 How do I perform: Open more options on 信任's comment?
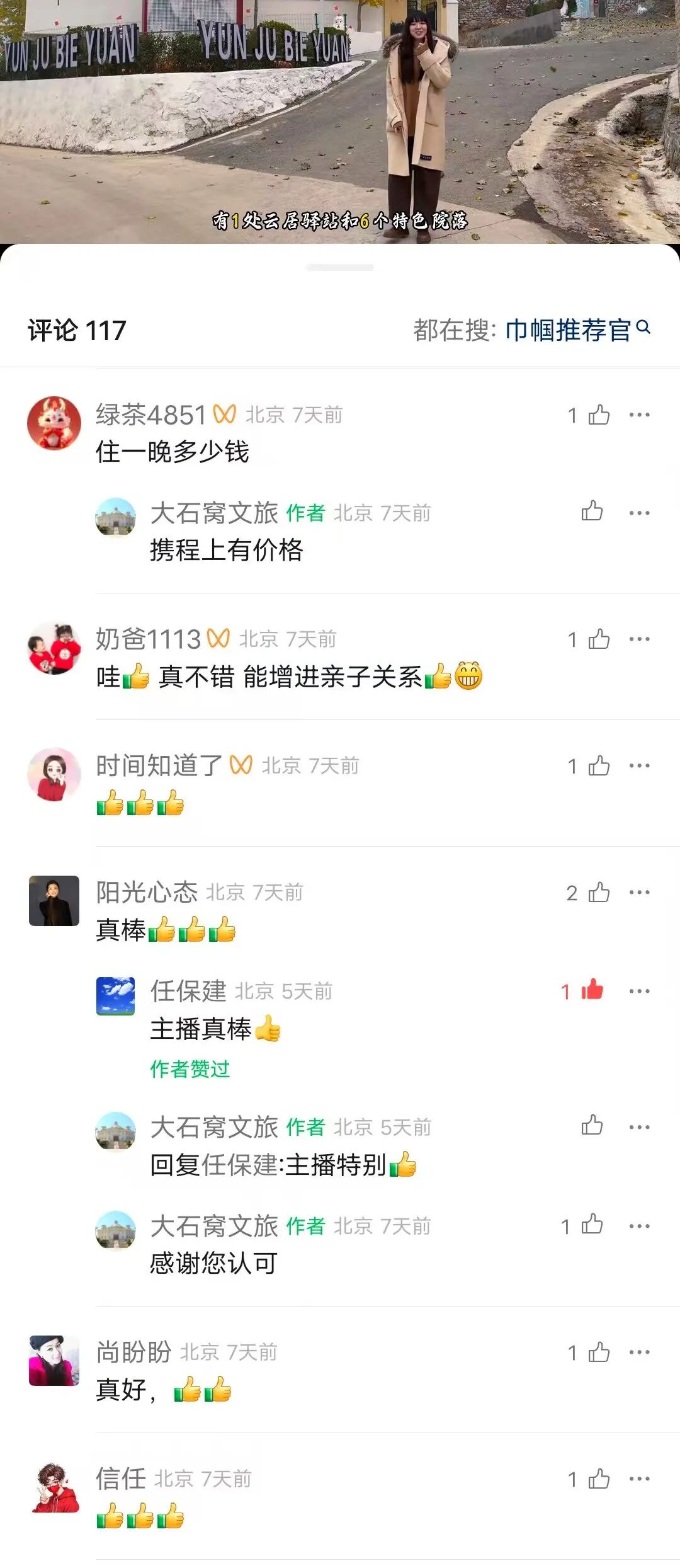click(x=639, y=1479)
